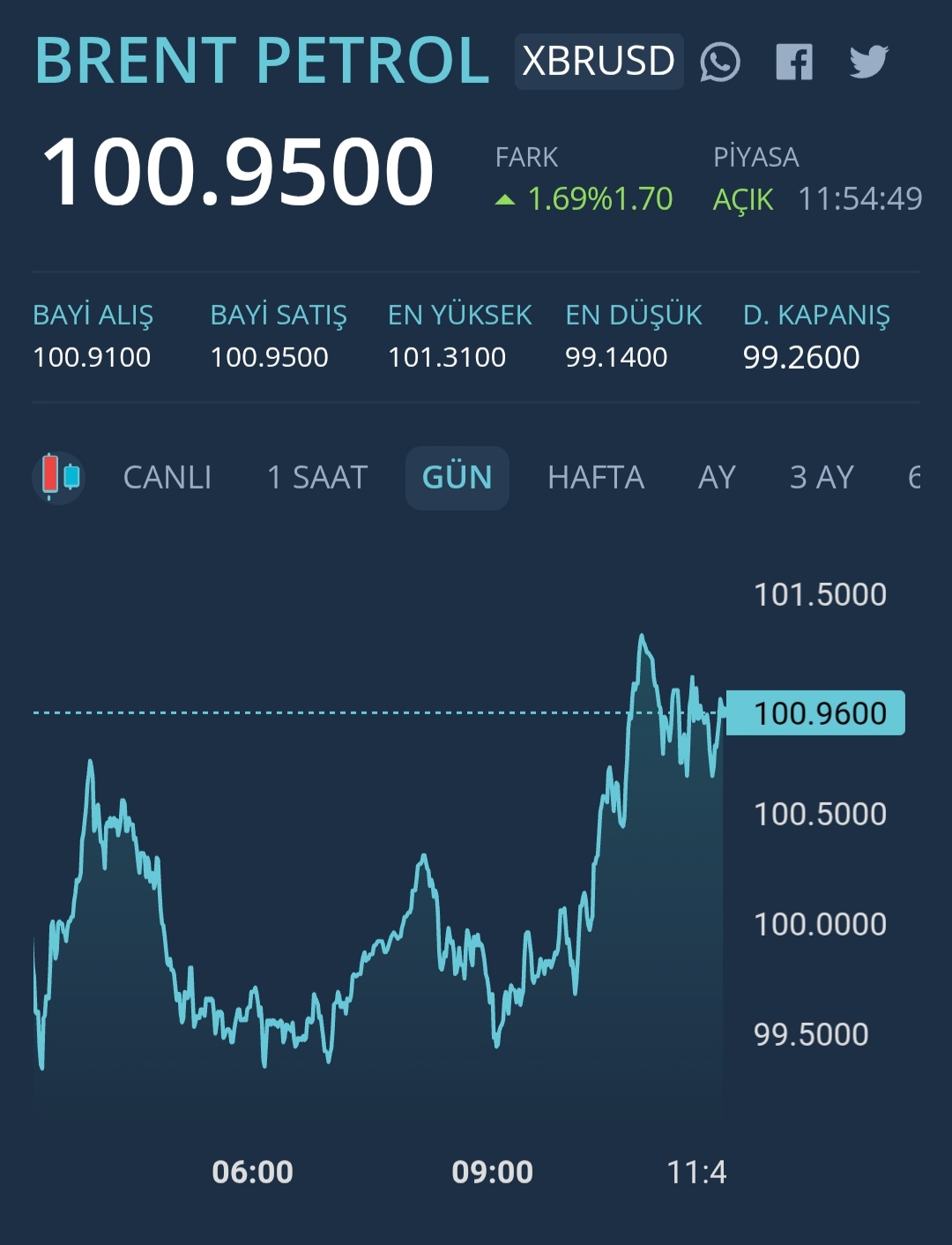The height and width of the screenshot is (1245, 952).
Task: Switch to candlestick chart view
Action: pyautogui.click(x=59, y=477)
